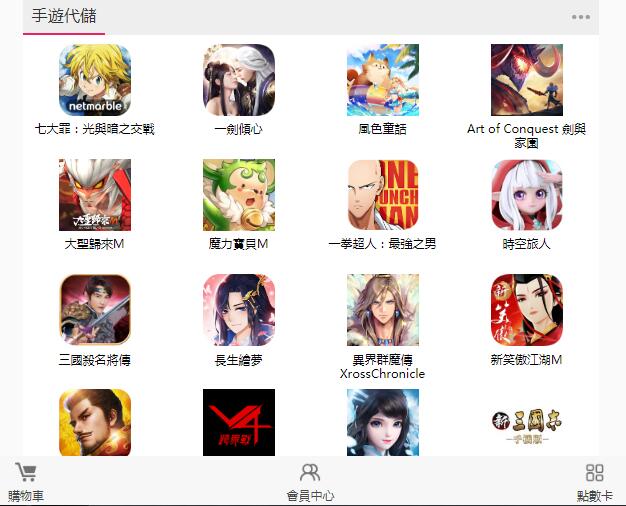626x506 pixels.
Task: Open 異界群魔傳 XrossChronicle
Action: point(383,310)
